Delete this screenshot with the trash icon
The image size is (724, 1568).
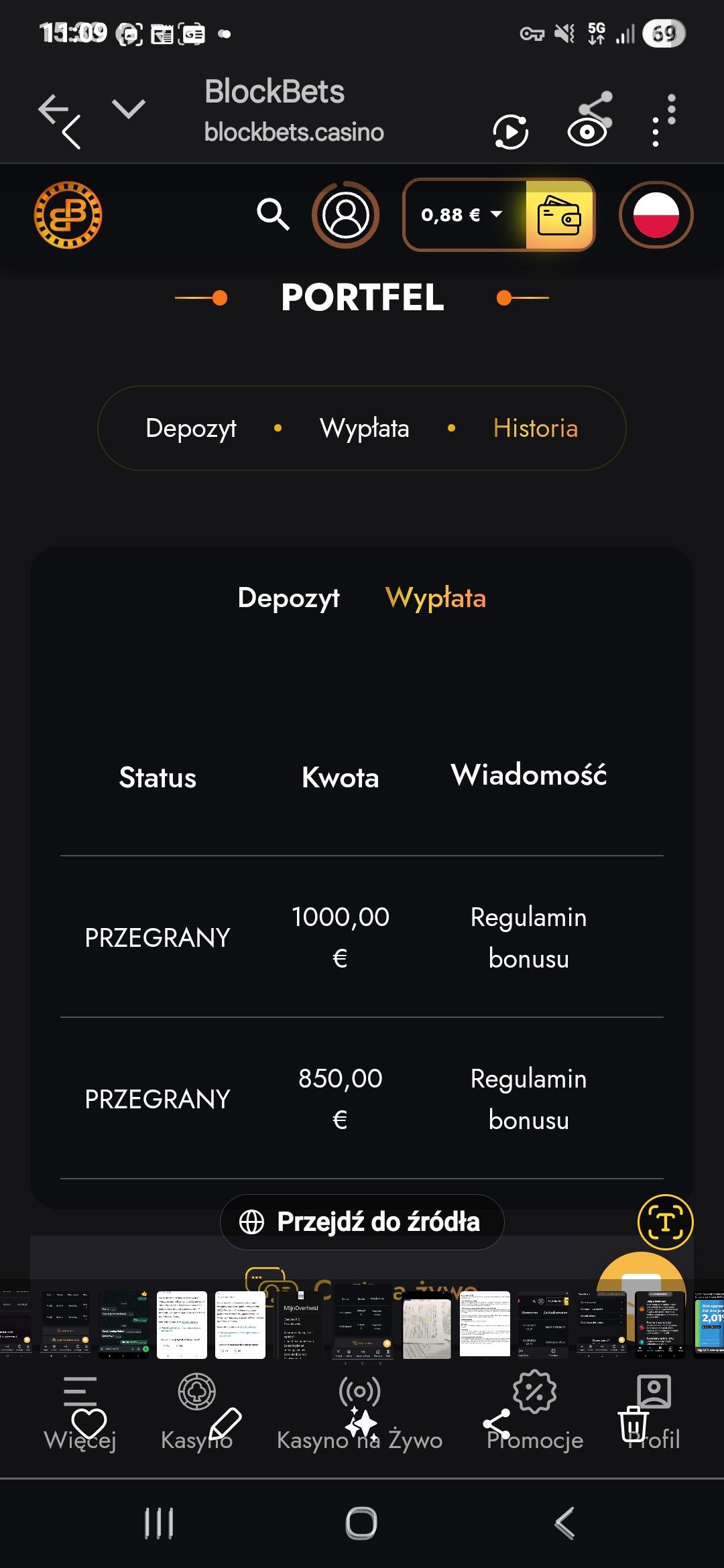633,1423
